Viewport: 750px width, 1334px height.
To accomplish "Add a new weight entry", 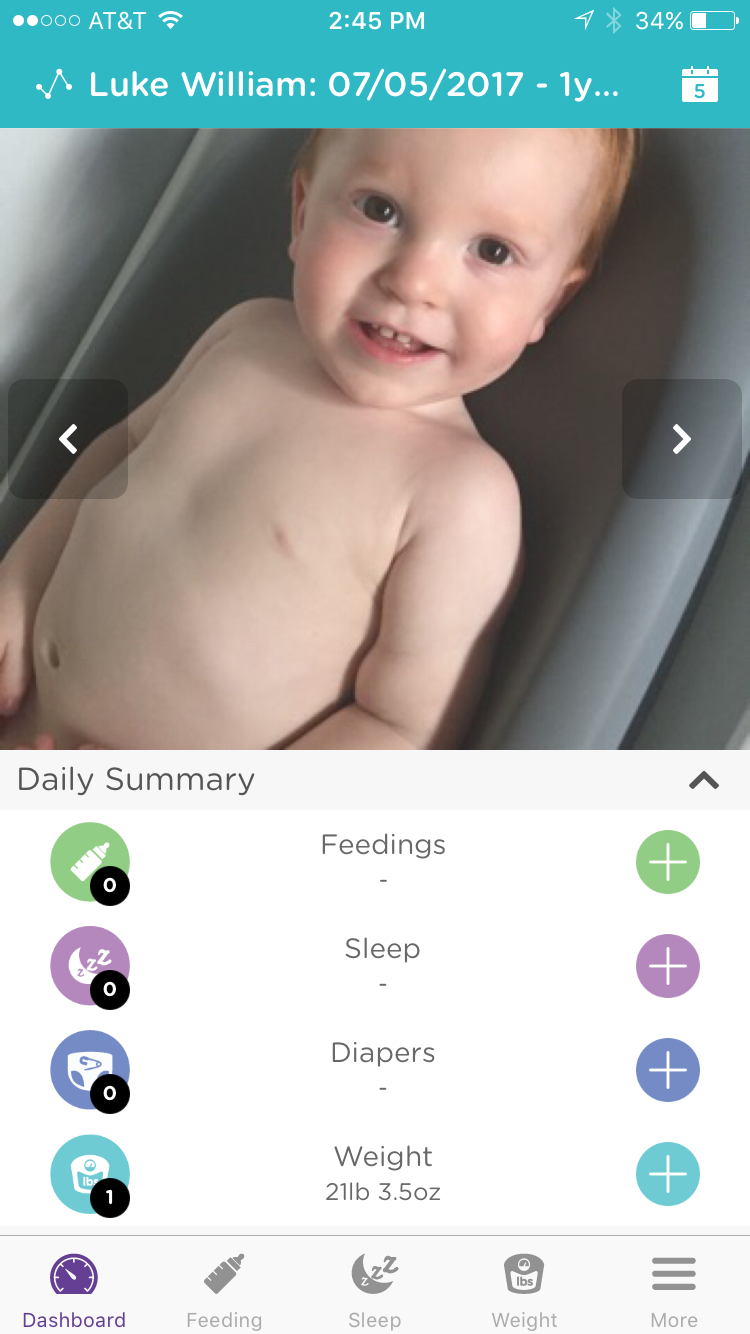I will (668, 1174).
